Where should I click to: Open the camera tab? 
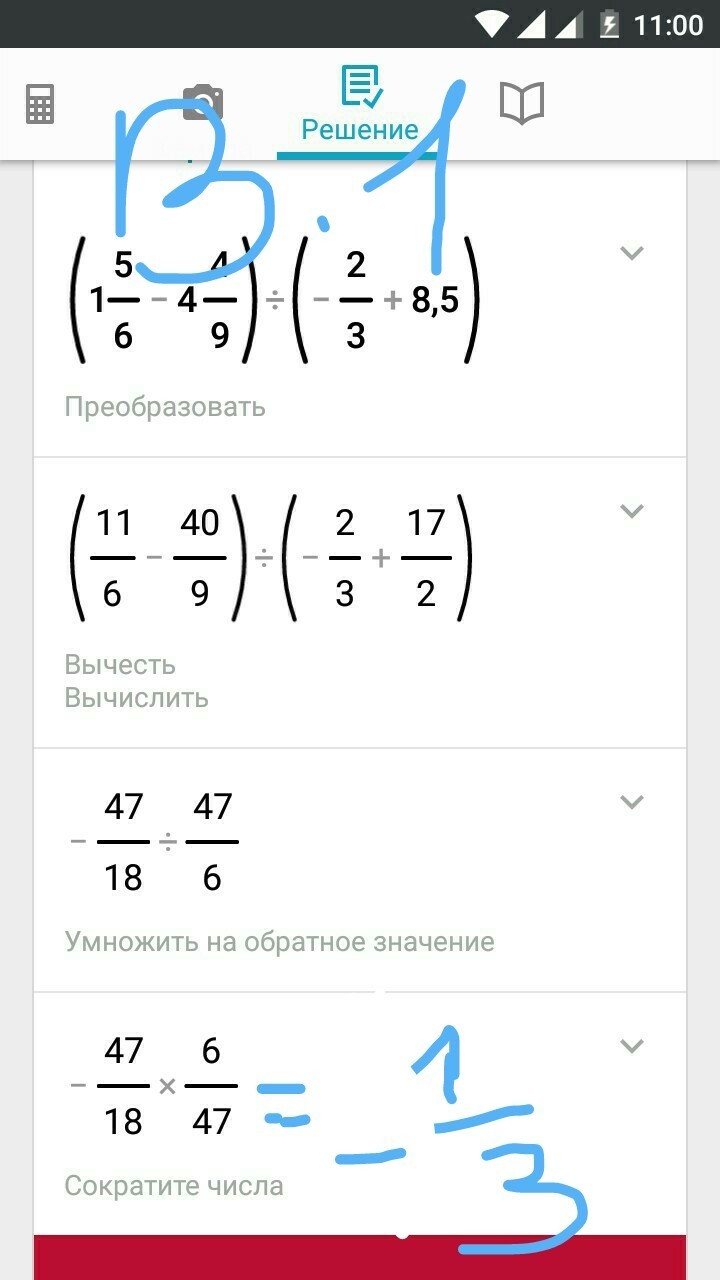point(203,103)
